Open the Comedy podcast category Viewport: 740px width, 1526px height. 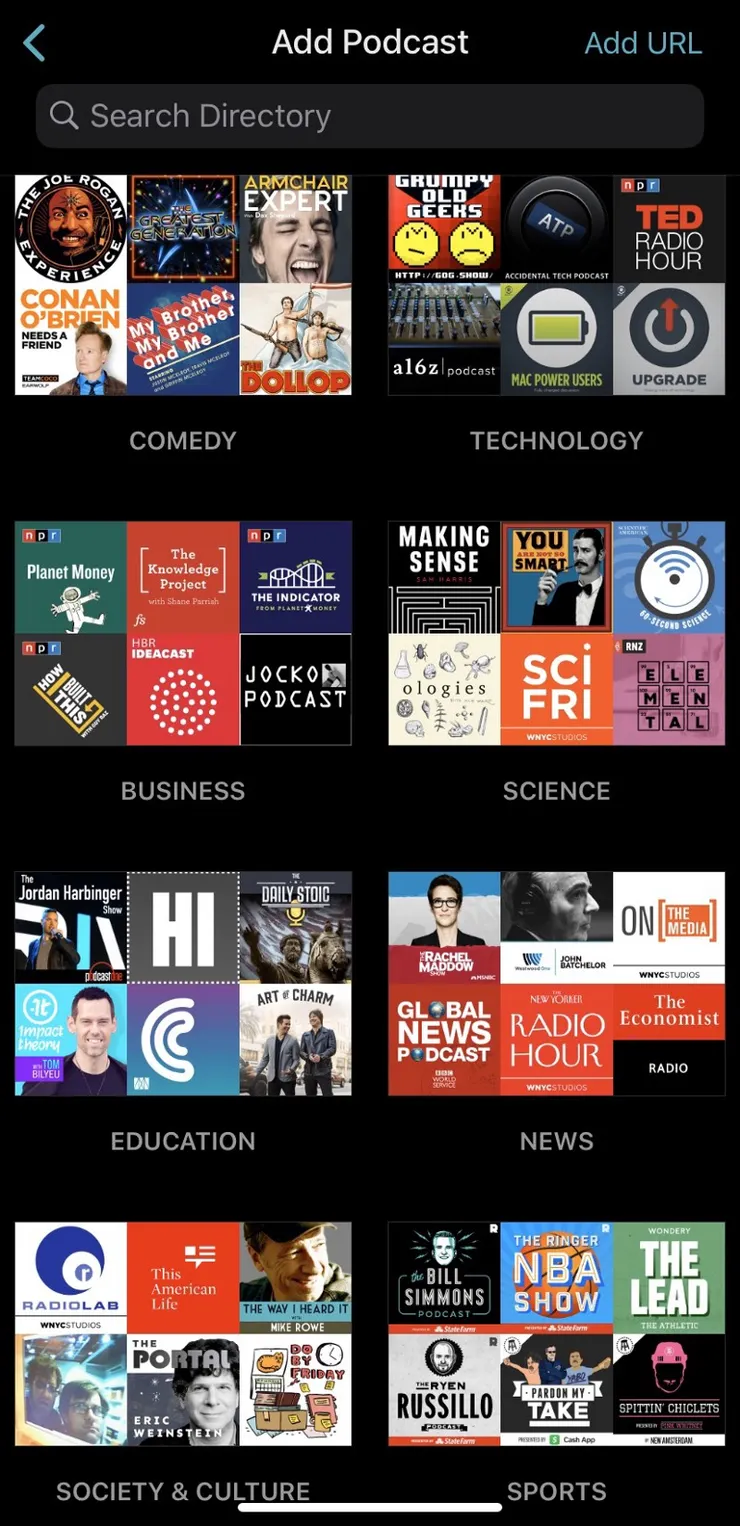point(183,285)
